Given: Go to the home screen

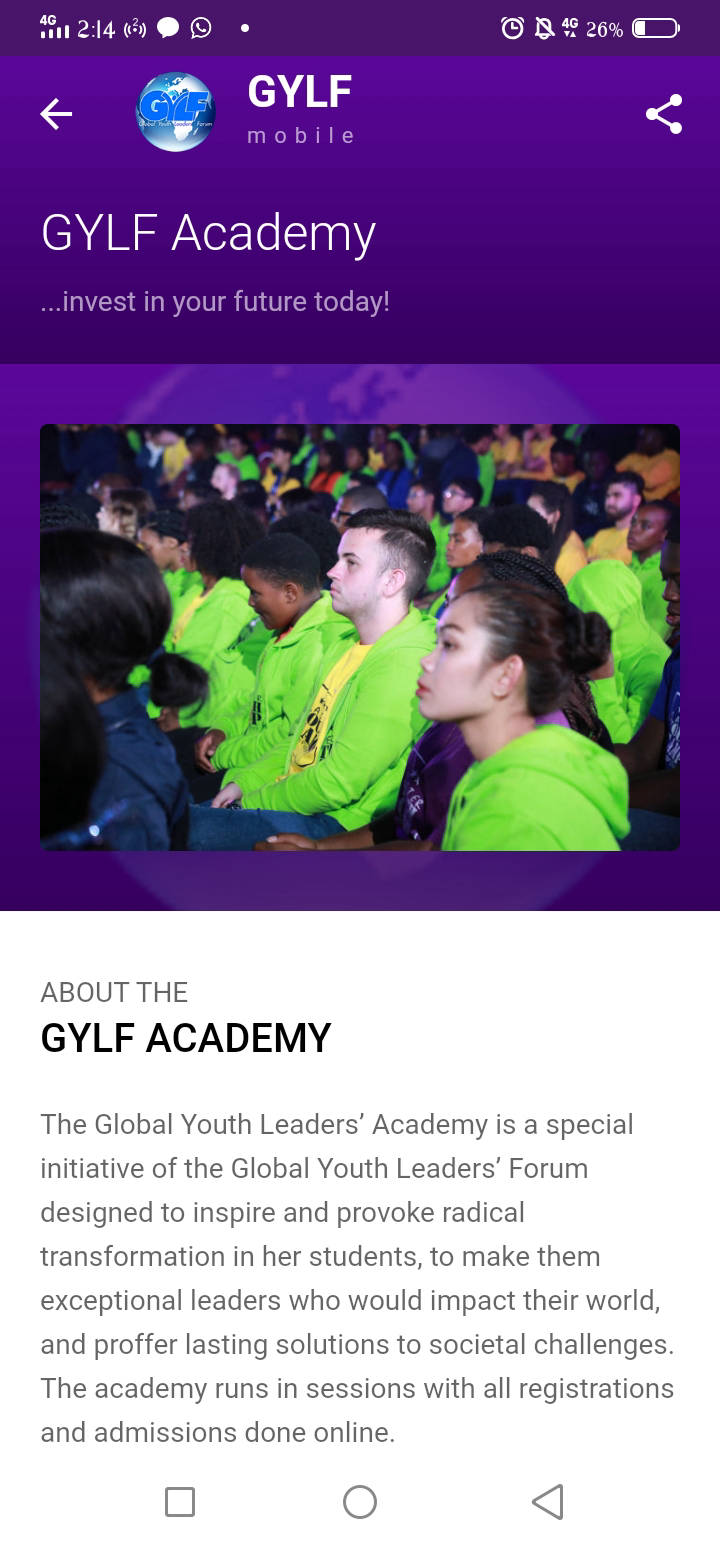Looking at the screenshot, I should pos(360,1501).
